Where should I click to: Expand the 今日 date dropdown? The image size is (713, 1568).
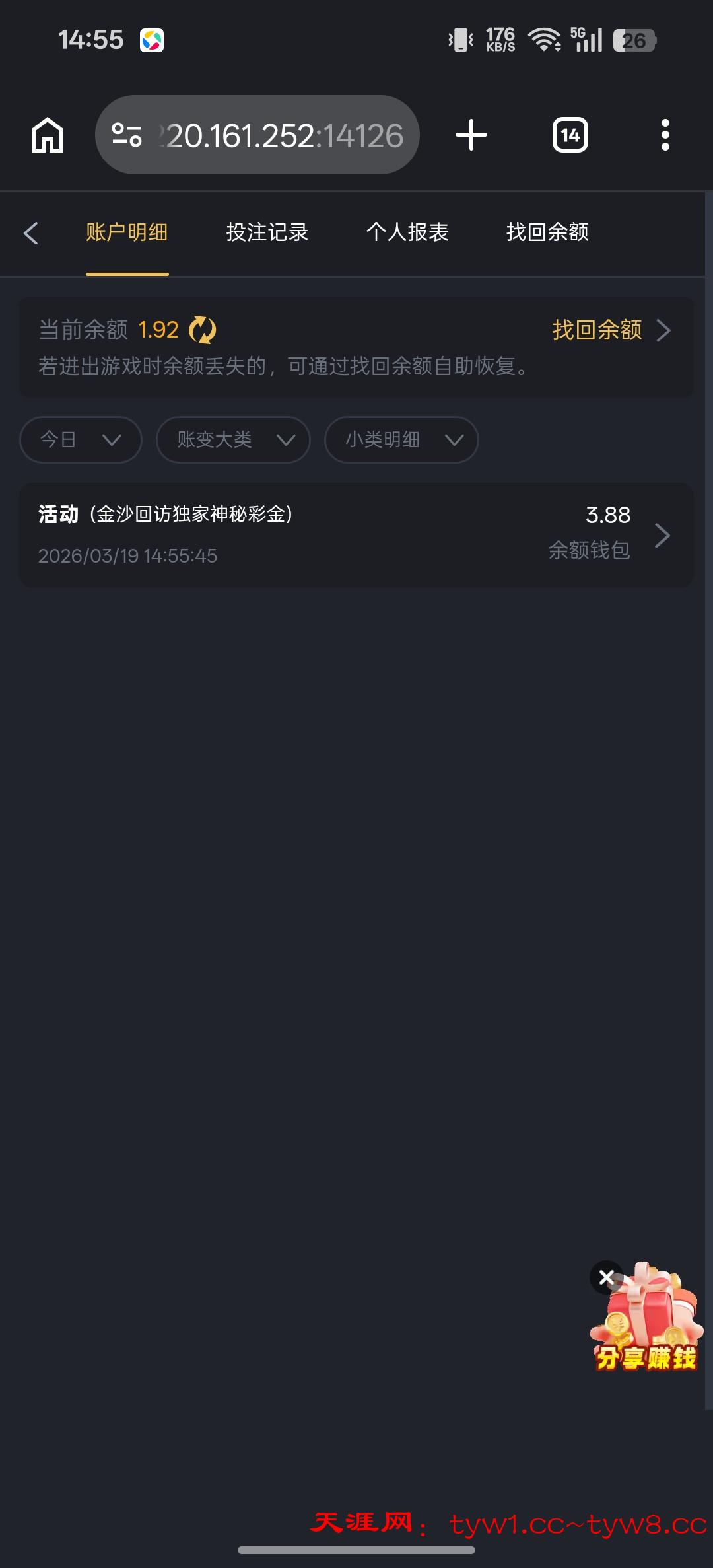(81, 440)
